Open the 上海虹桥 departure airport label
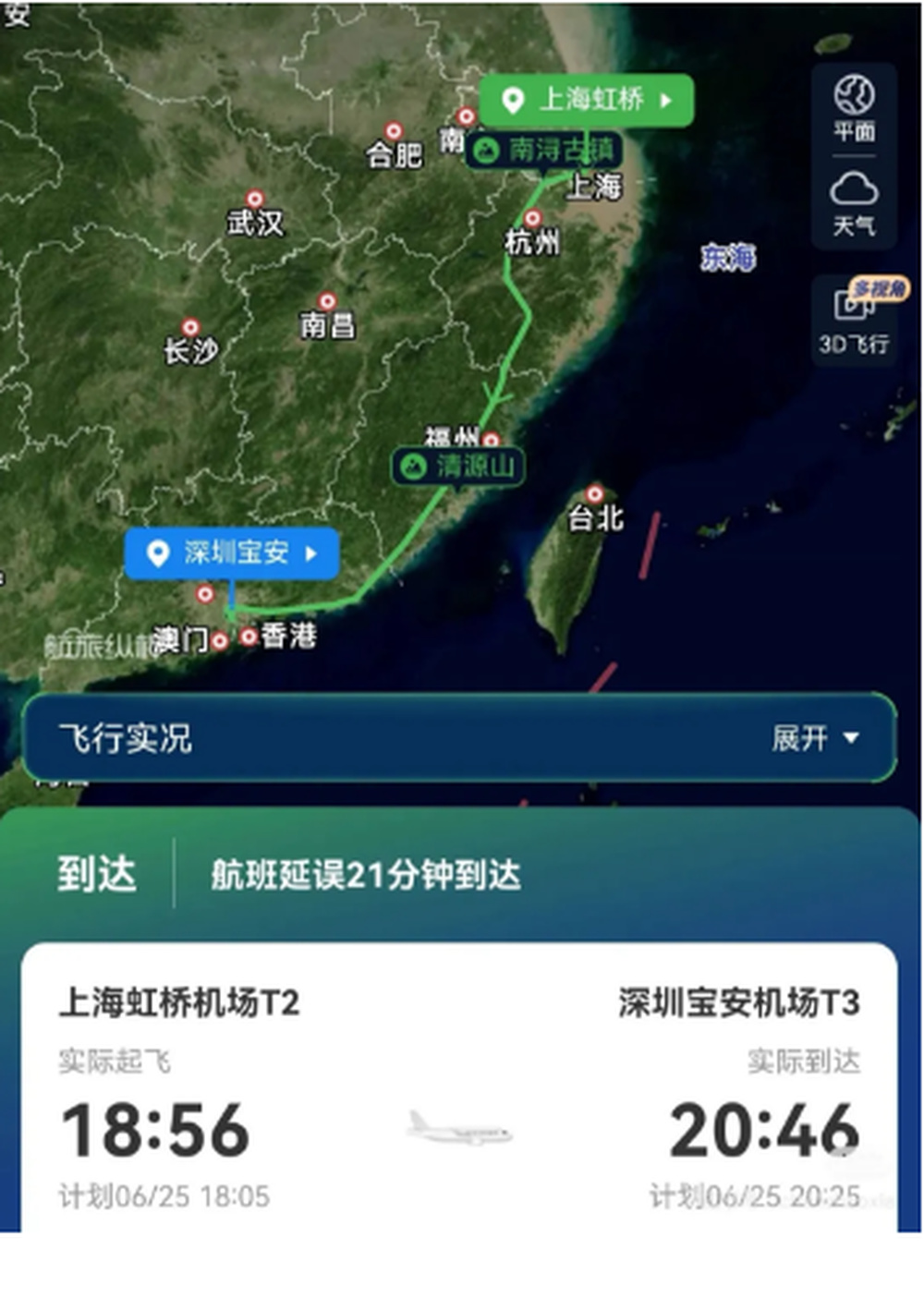The width and height of the screenshot is (924, 1298). click(586, 100)
